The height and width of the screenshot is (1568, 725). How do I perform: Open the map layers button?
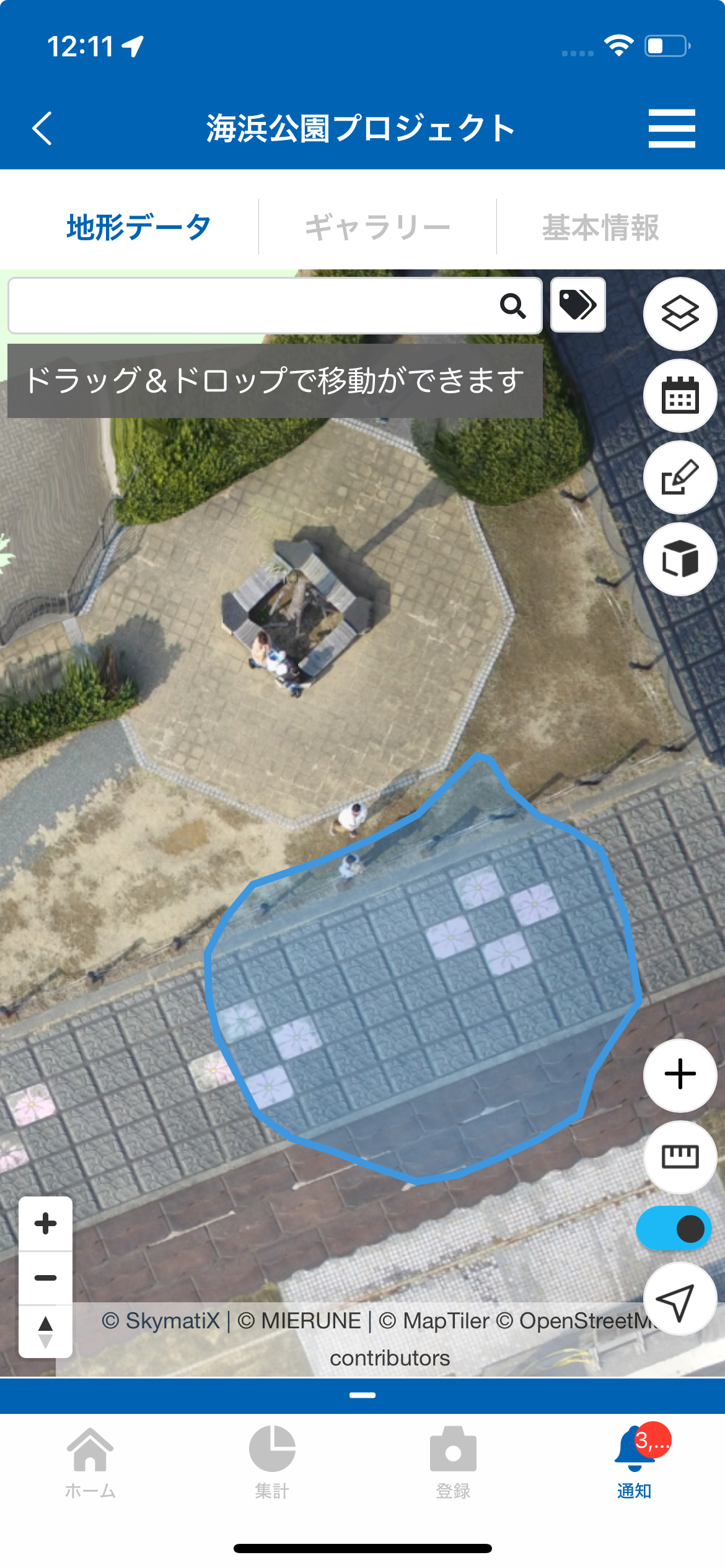pyautogui.click(x=680, y=314)
